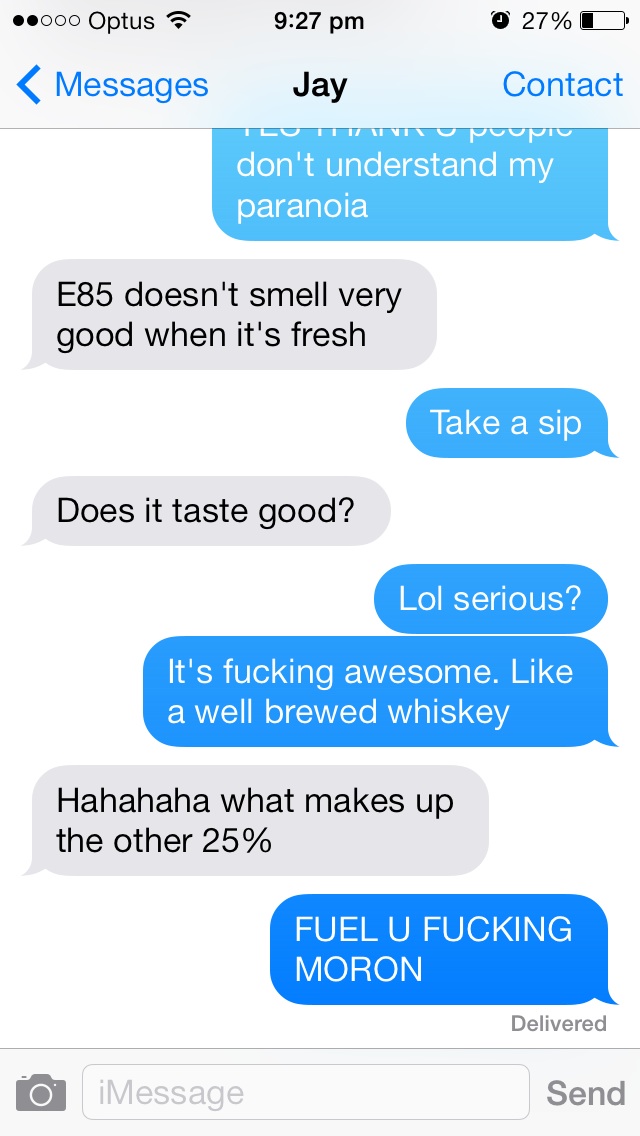Focus the iMessage text field

point(305,1092)
